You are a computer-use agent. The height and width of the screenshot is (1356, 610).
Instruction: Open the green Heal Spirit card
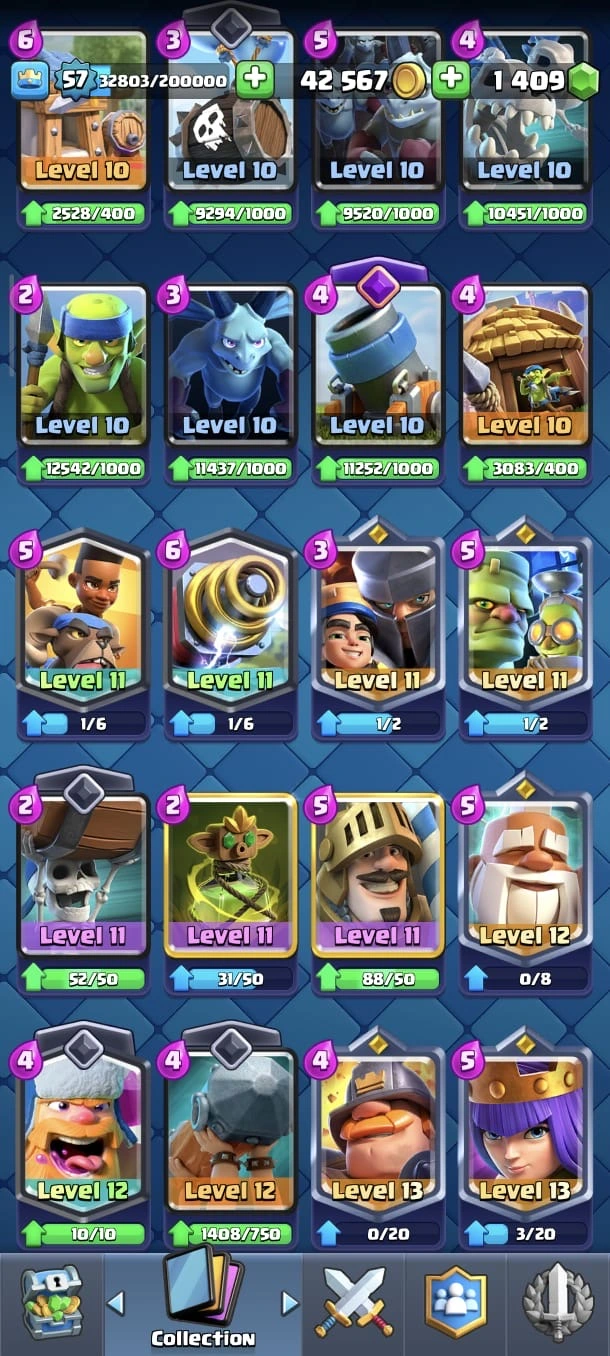pyautogui.click(x=229, y=880)
